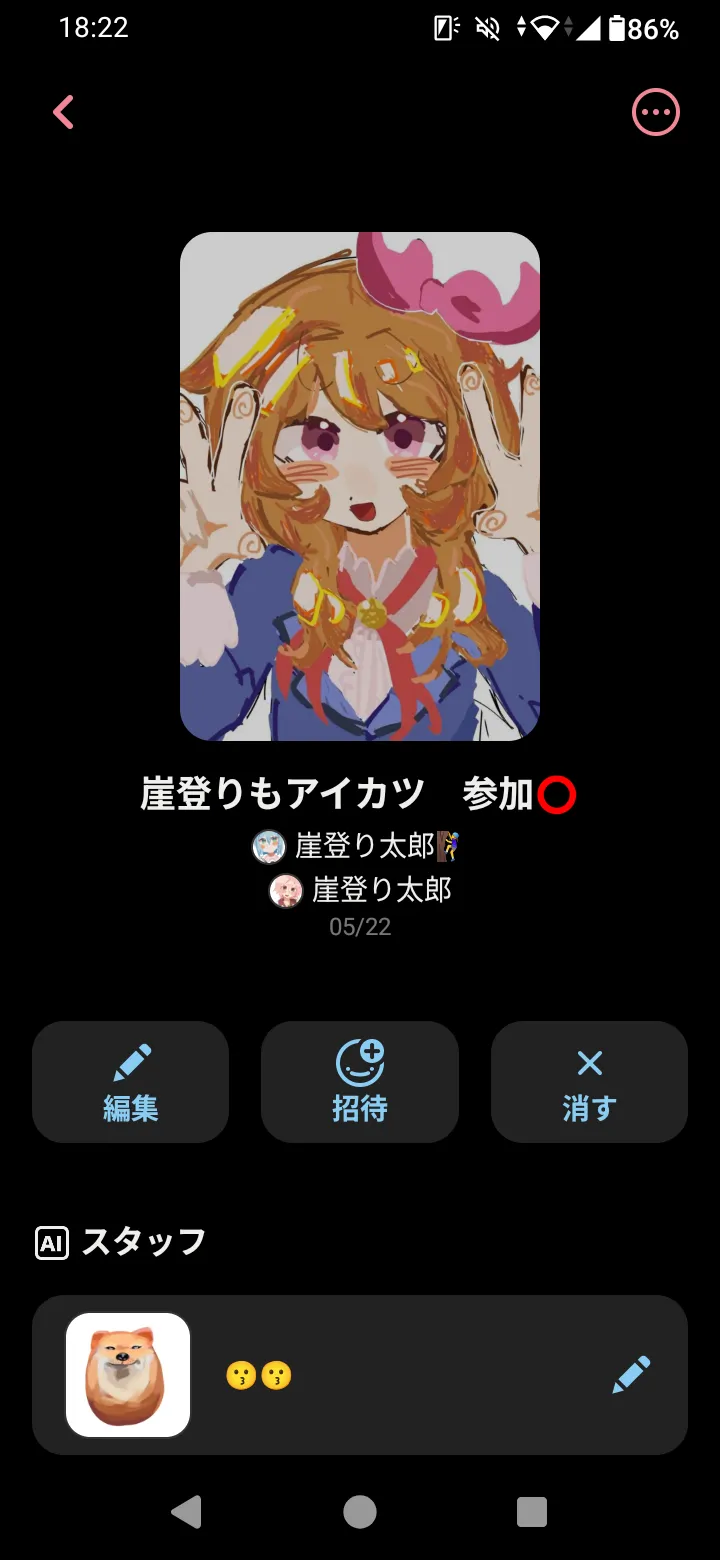Open the three-dot overflow menu

[x=655, y=112]
